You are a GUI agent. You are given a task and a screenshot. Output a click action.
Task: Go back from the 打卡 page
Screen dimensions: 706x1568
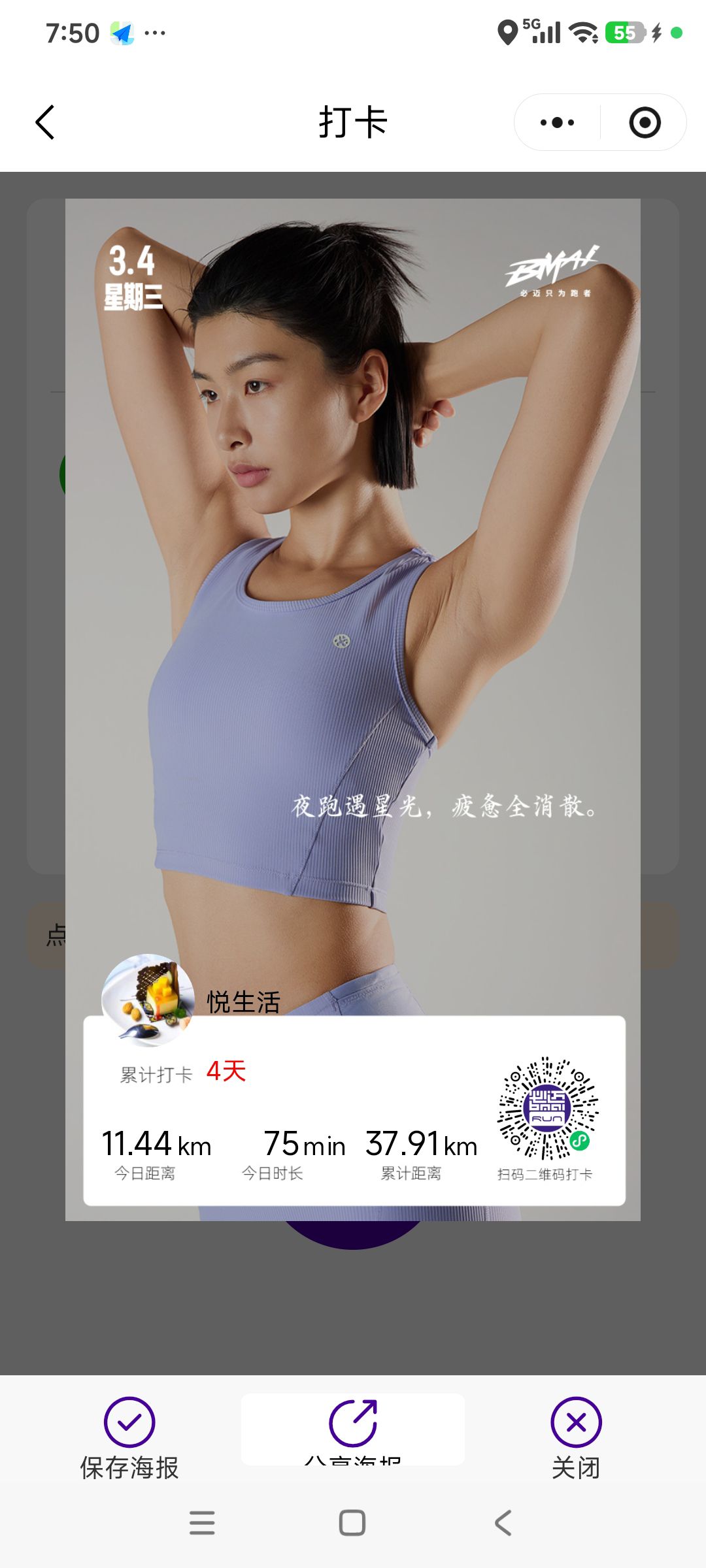click(x=44, y=122)
